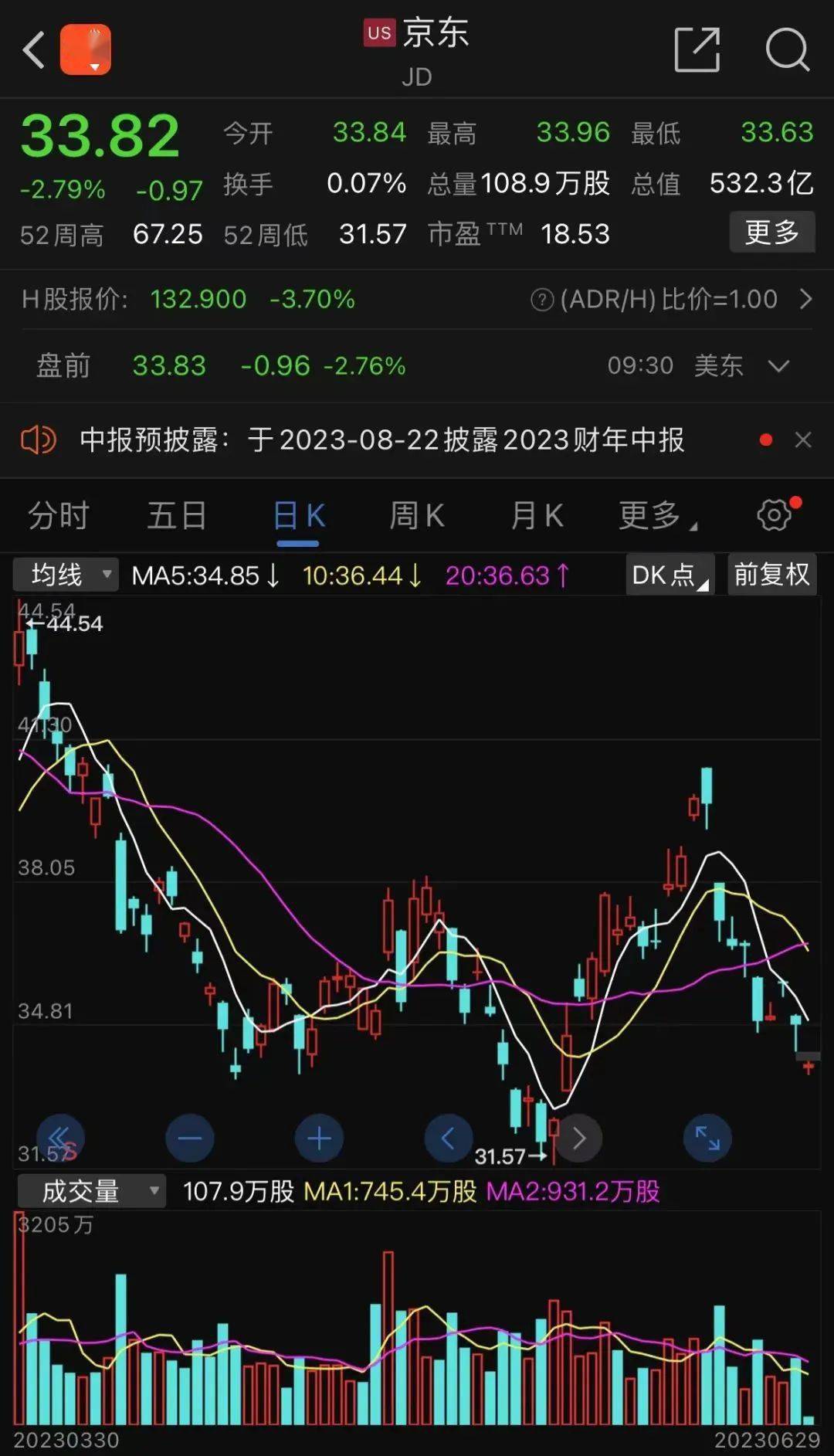Open the 均线 indicator dropdown
The height and width of the screenshot is (1456, 834).
pyautogui.click(x=65, y=575)
